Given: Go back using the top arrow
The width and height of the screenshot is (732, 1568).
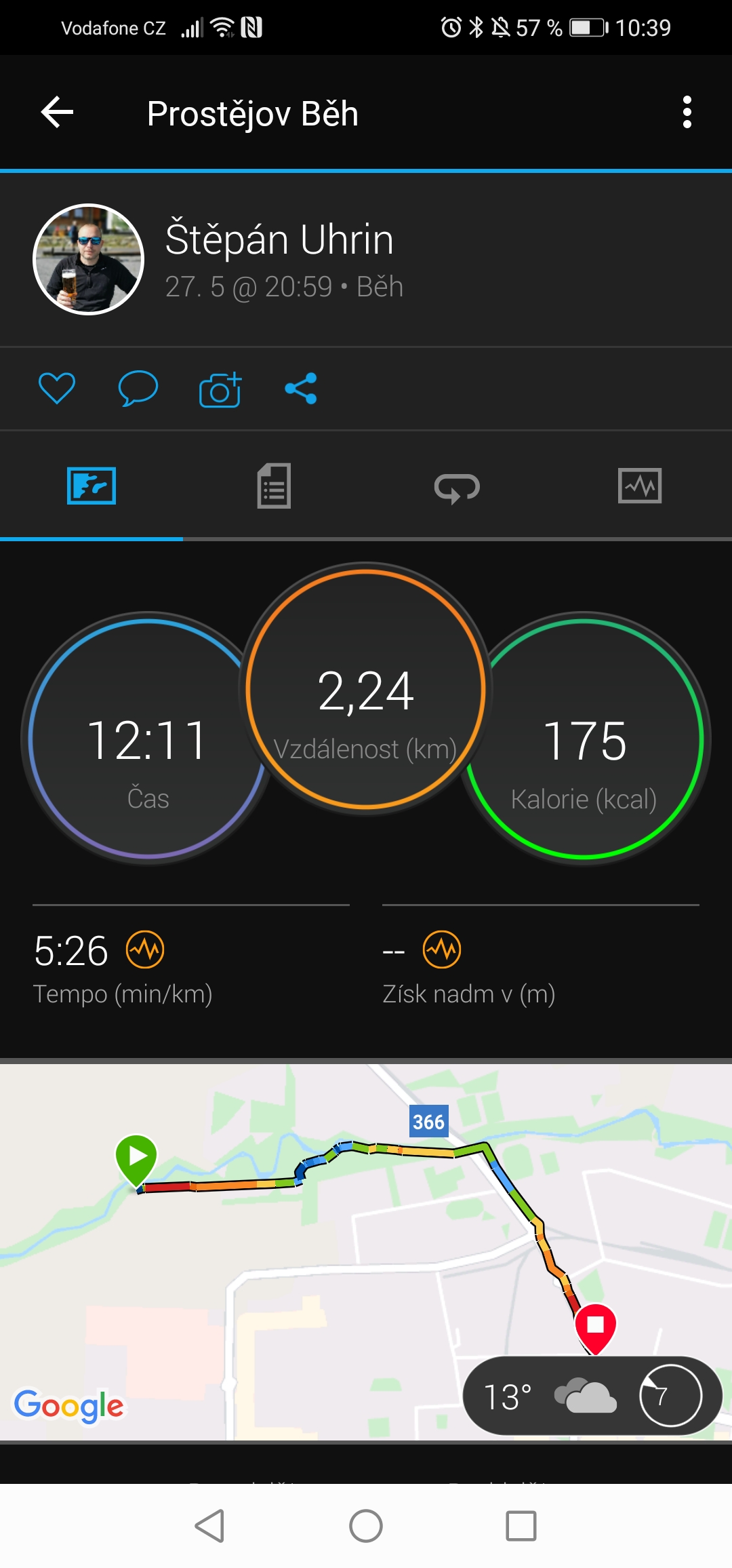Looking at the screenshot, I should 57,113.
